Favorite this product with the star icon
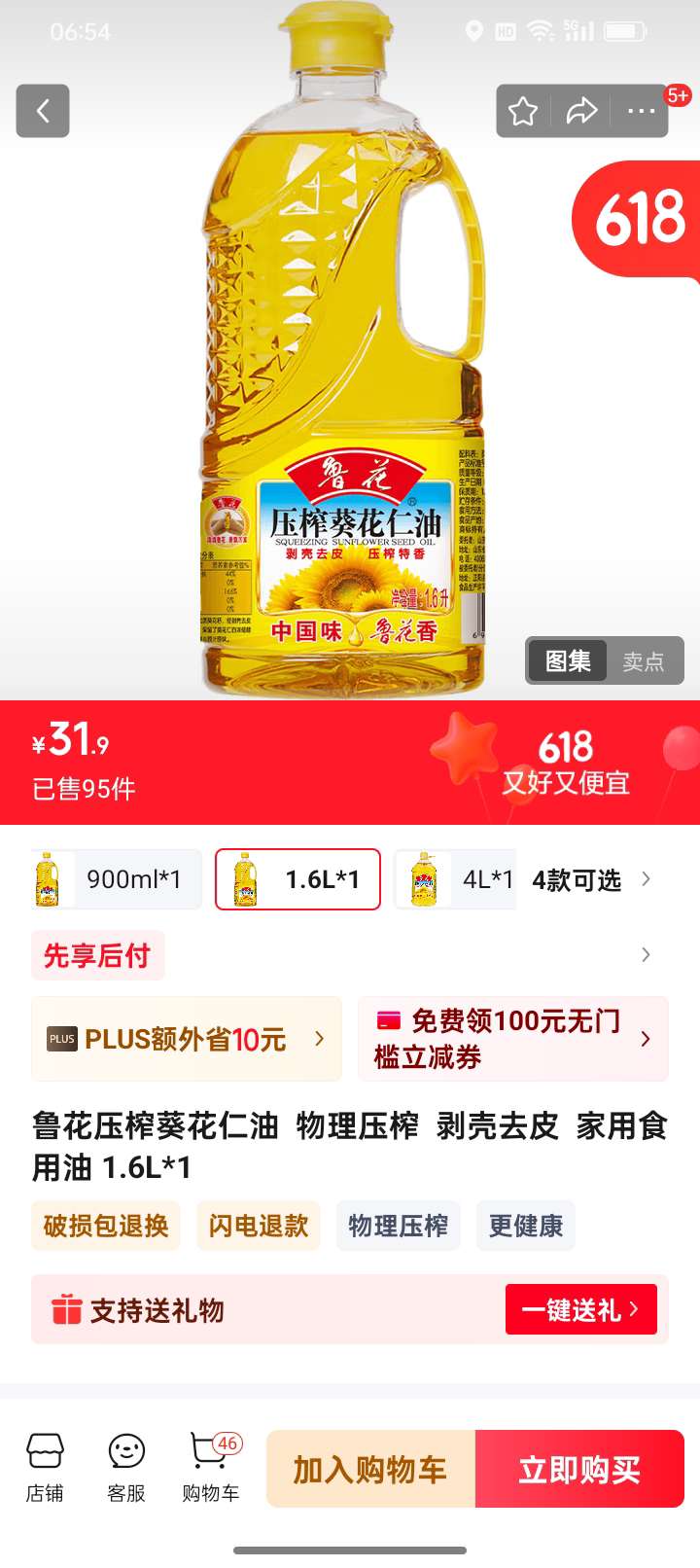The width and height of the screenshot is (700, 1568). (x=523, y=111)
